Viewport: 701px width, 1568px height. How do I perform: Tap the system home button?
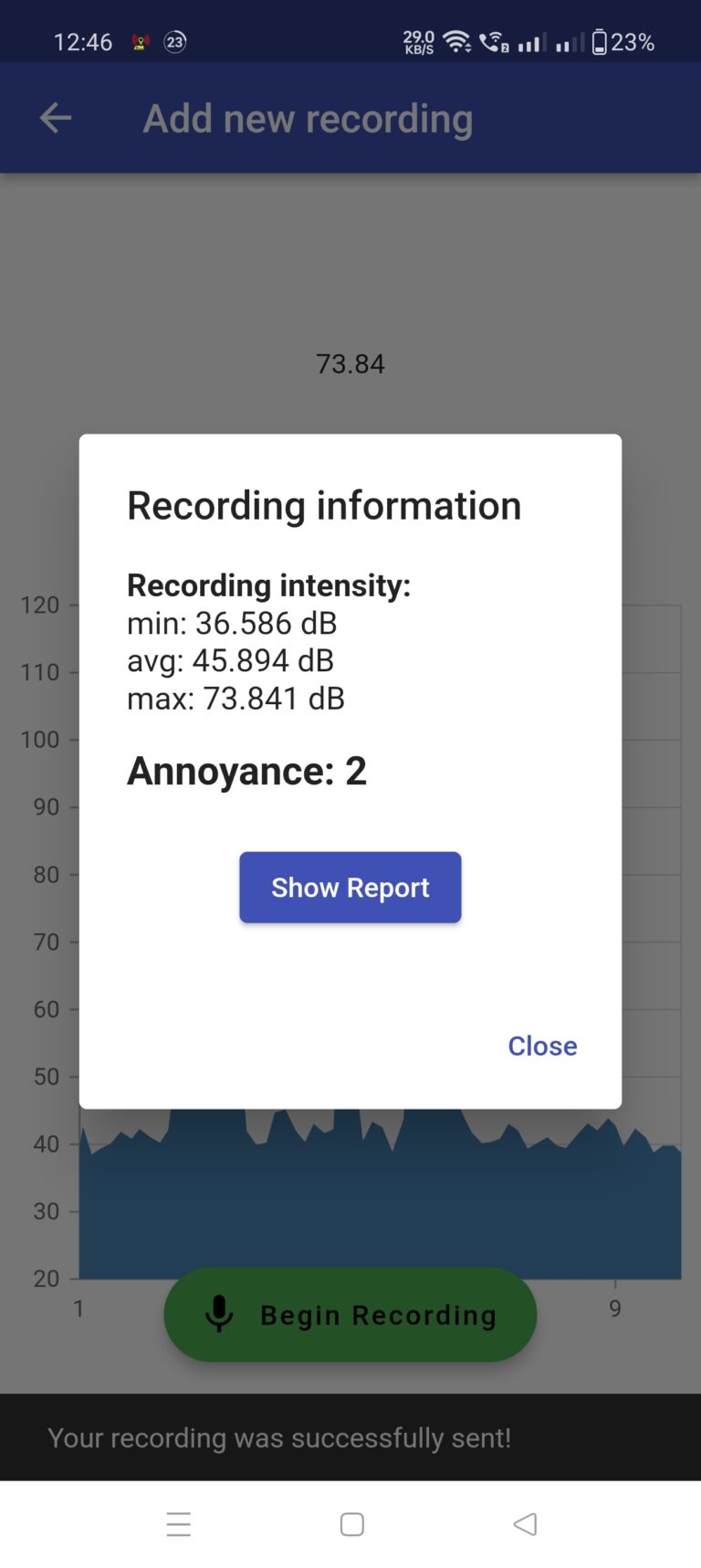[351, 1524]
